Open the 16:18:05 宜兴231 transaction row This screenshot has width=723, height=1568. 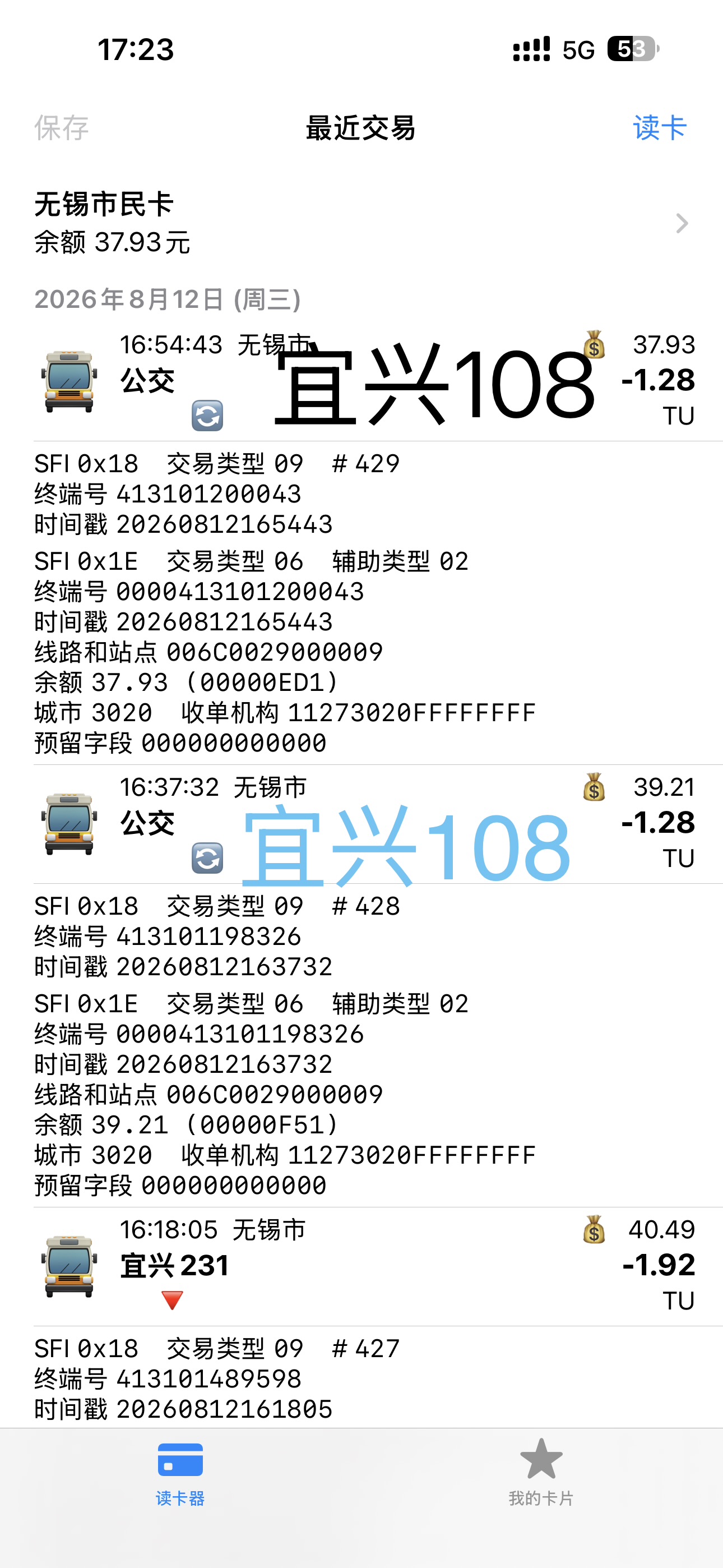coord(361,1266)
